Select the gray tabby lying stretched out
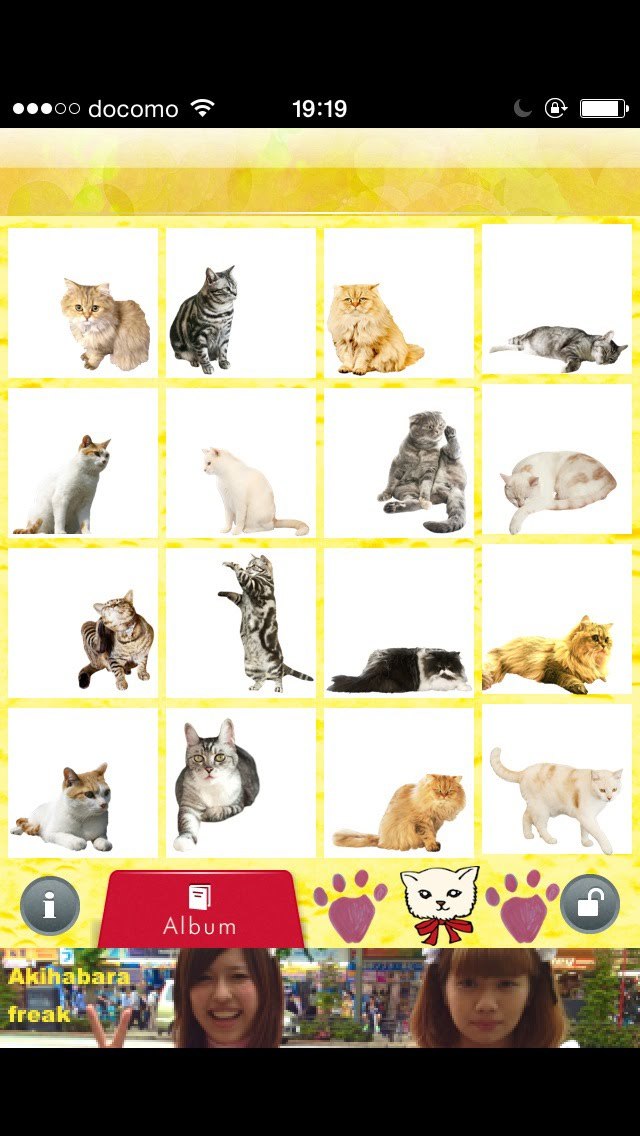This screenshot has width=640, height=1136. 557,300
